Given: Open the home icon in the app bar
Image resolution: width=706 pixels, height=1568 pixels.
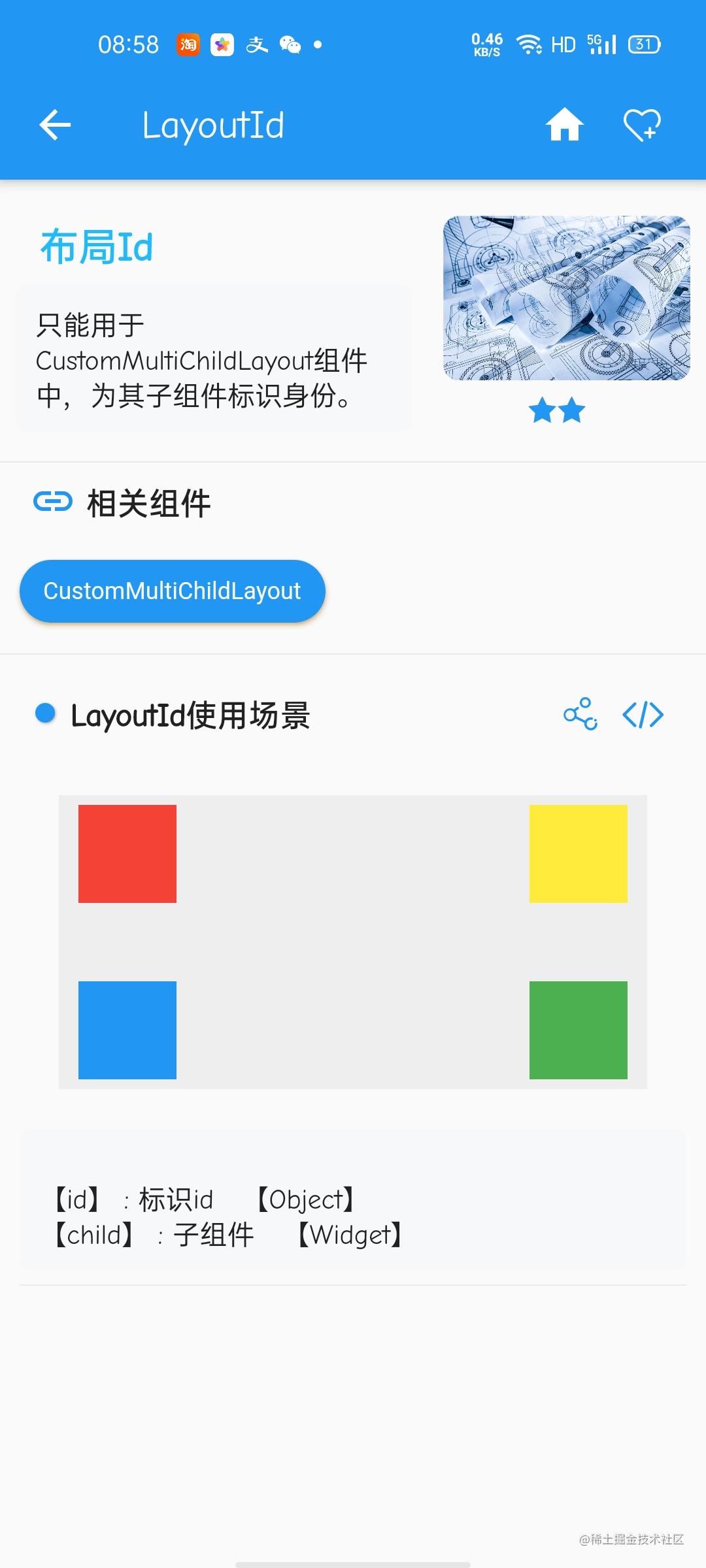Looking at the screenshot, I should pos(565,124).
